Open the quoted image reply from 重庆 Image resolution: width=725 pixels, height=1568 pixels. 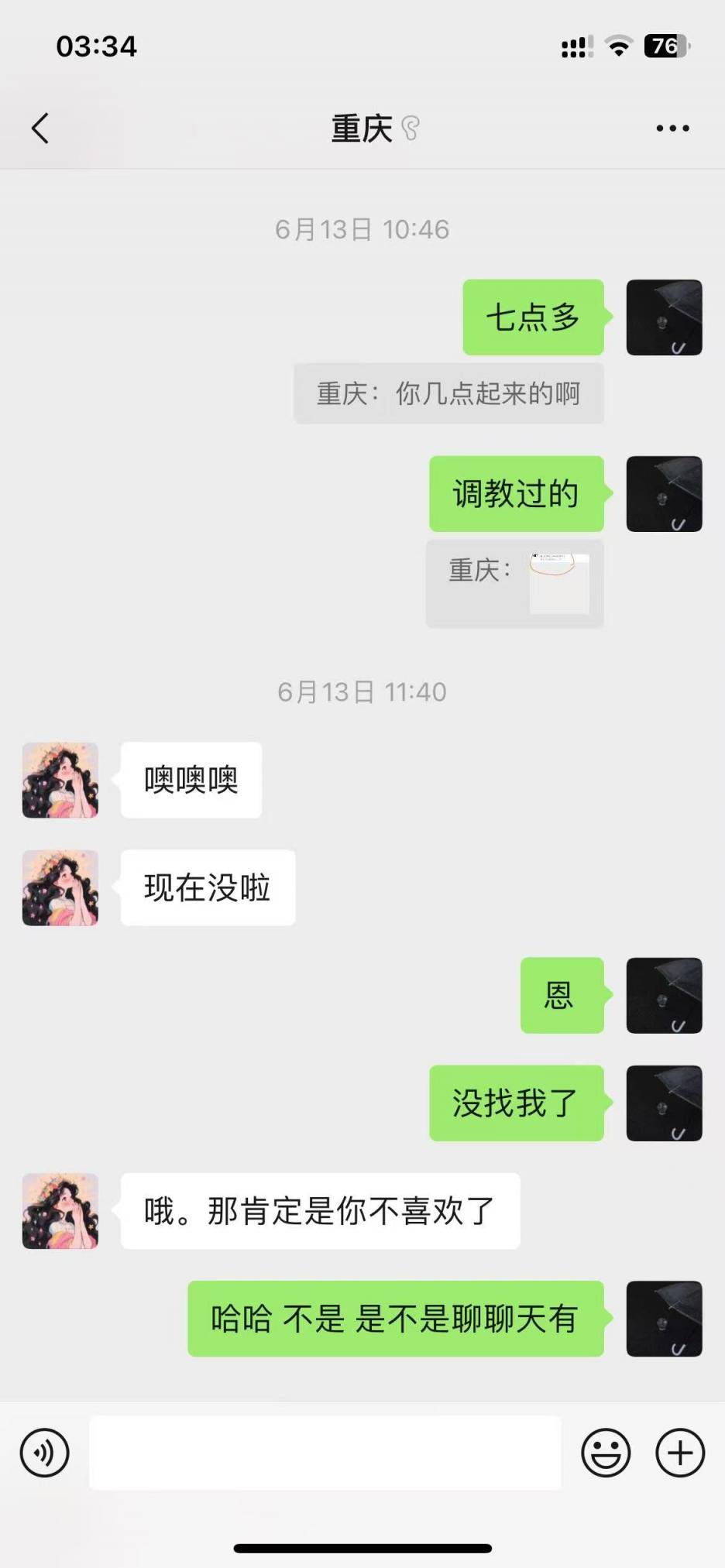tap(559, 584)
